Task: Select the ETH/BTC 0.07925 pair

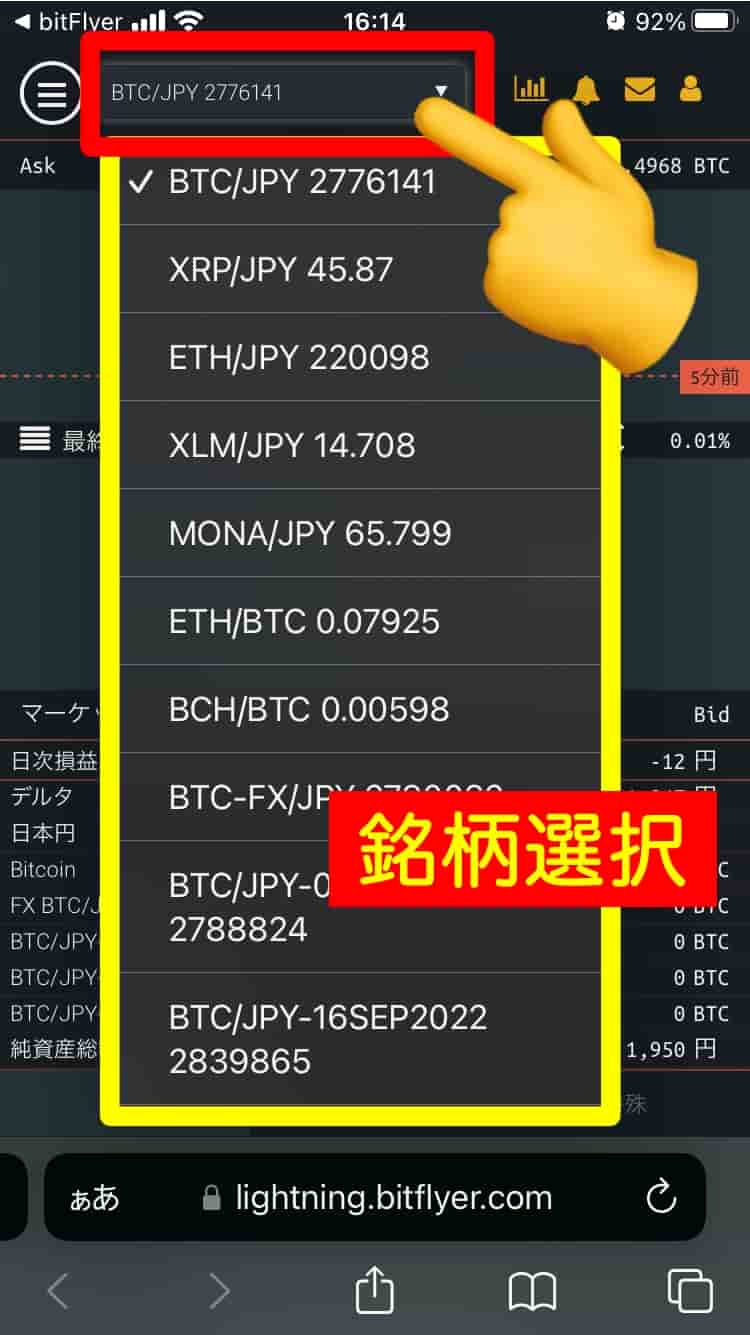Action: tap(304, 621)
